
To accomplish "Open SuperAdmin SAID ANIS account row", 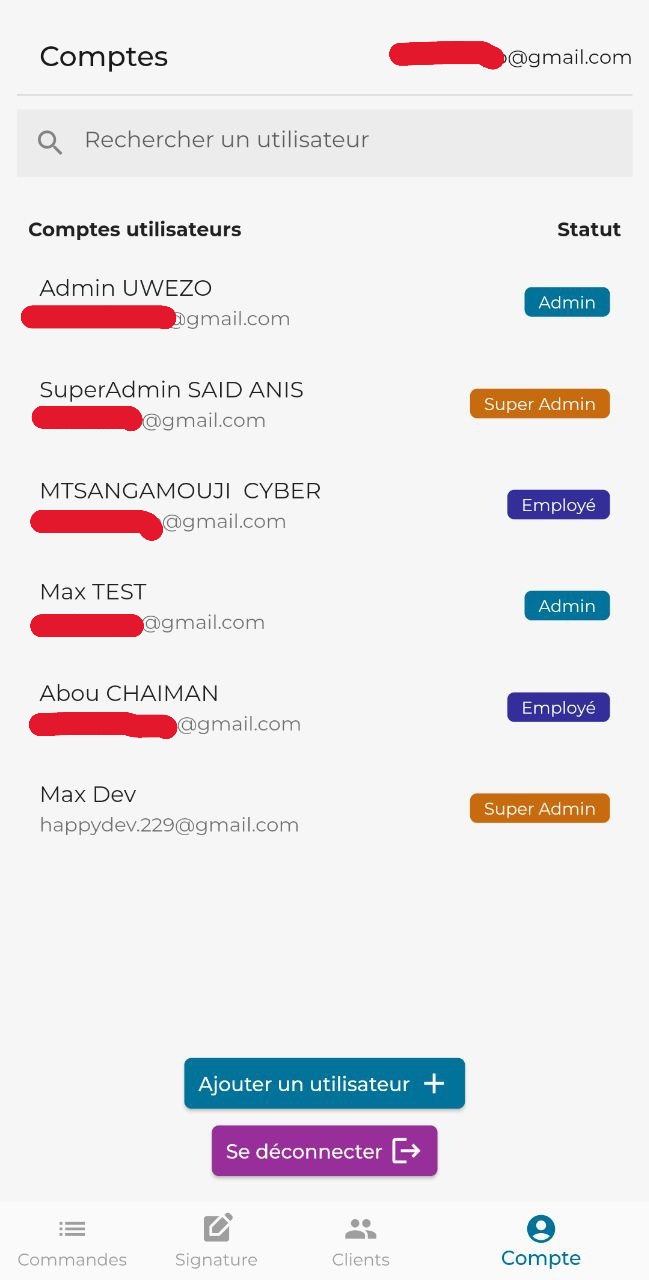I will (300, 404).
